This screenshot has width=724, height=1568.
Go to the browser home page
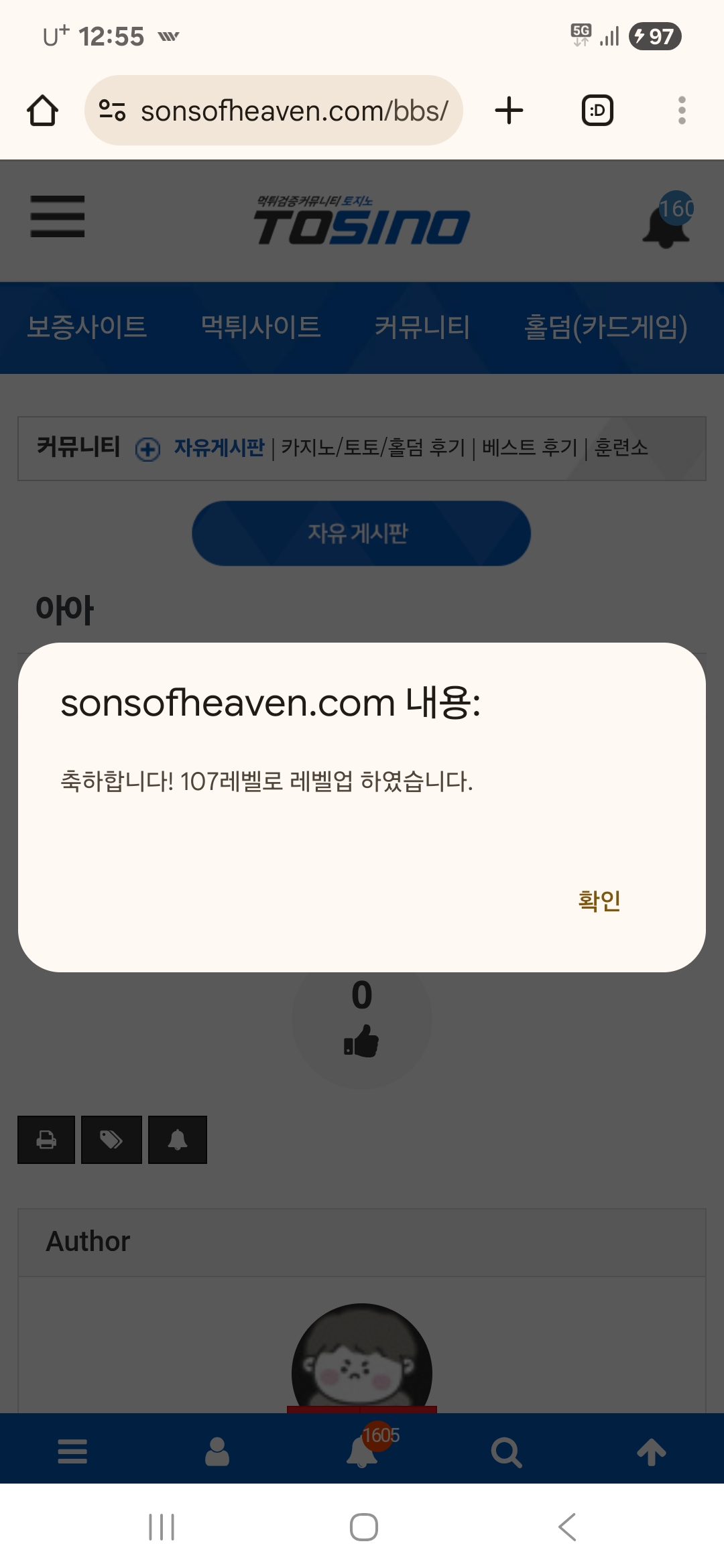coord(42,111)
